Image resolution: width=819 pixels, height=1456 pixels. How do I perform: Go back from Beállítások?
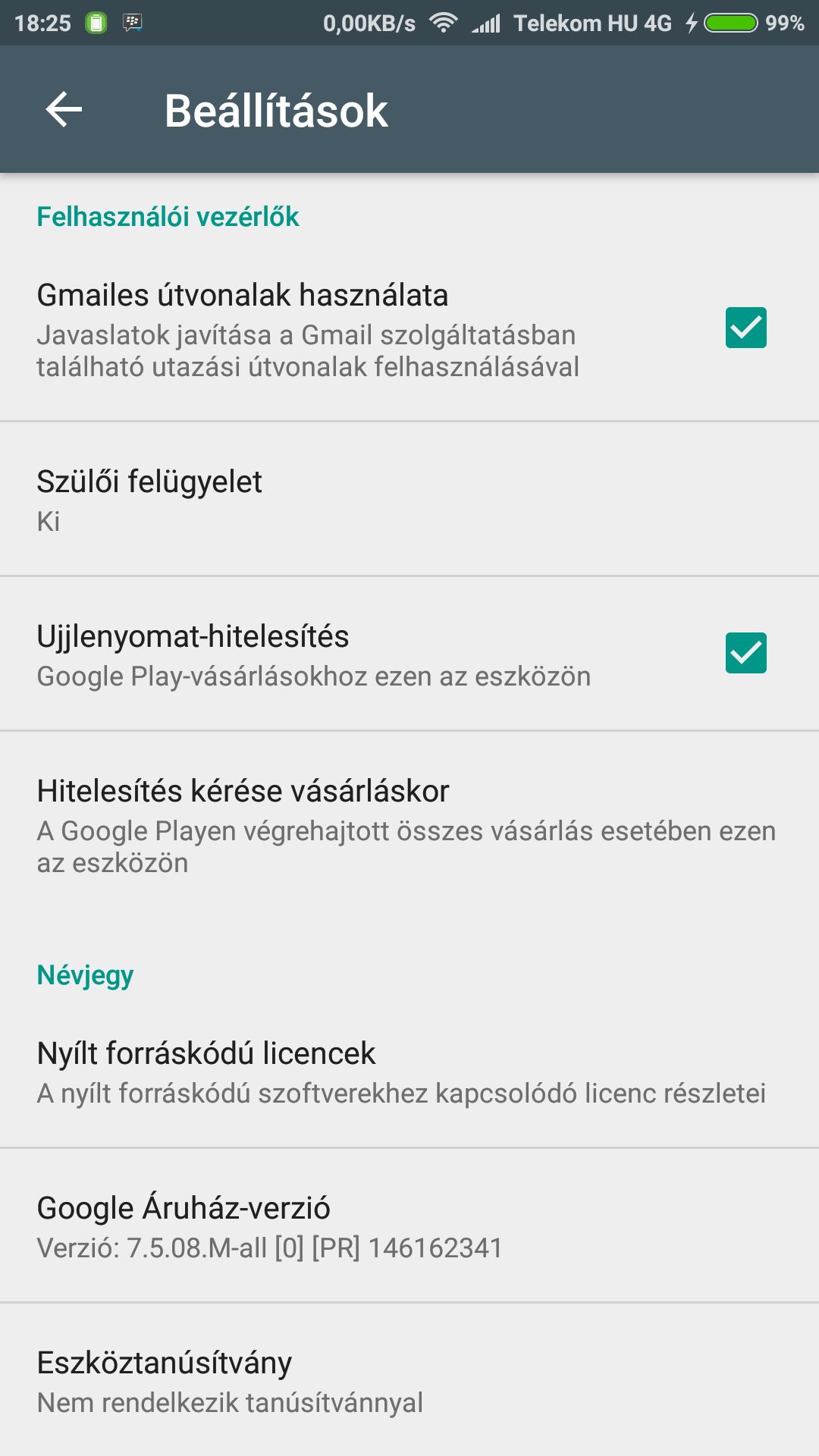click(64, 110)
